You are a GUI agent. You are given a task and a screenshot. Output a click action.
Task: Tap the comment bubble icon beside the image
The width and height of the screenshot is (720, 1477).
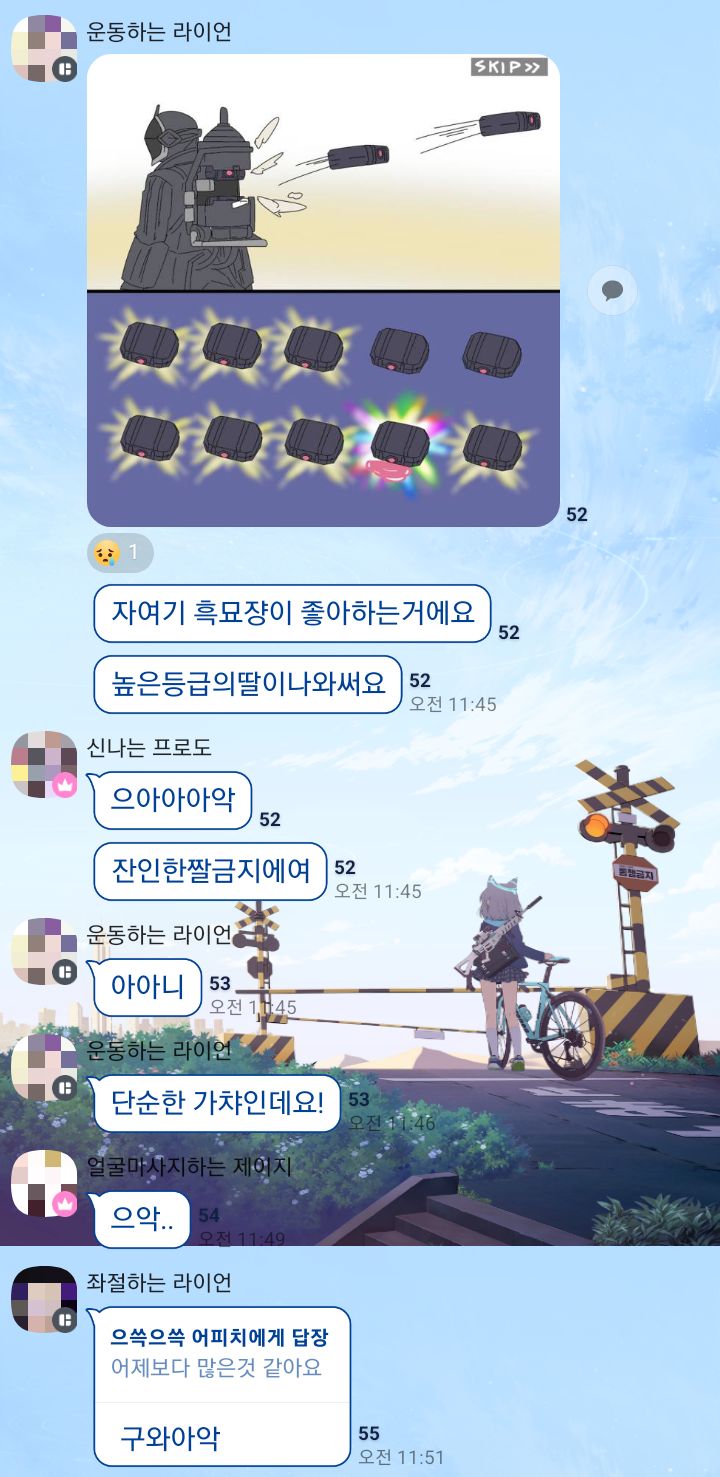(x=612, y=291)
